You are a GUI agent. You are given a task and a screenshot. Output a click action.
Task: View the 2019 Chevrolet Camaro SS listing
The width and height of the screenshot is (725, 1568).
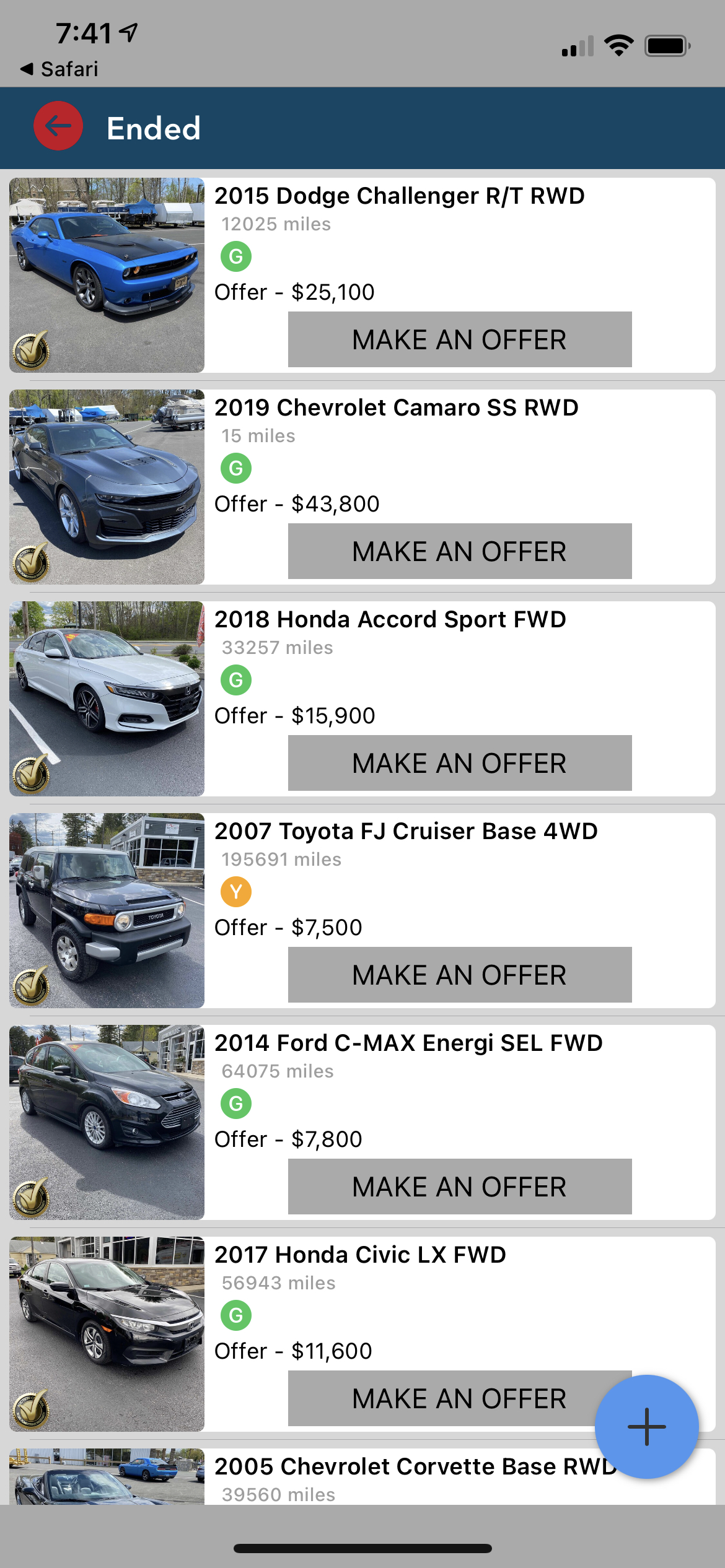[396, 408]
